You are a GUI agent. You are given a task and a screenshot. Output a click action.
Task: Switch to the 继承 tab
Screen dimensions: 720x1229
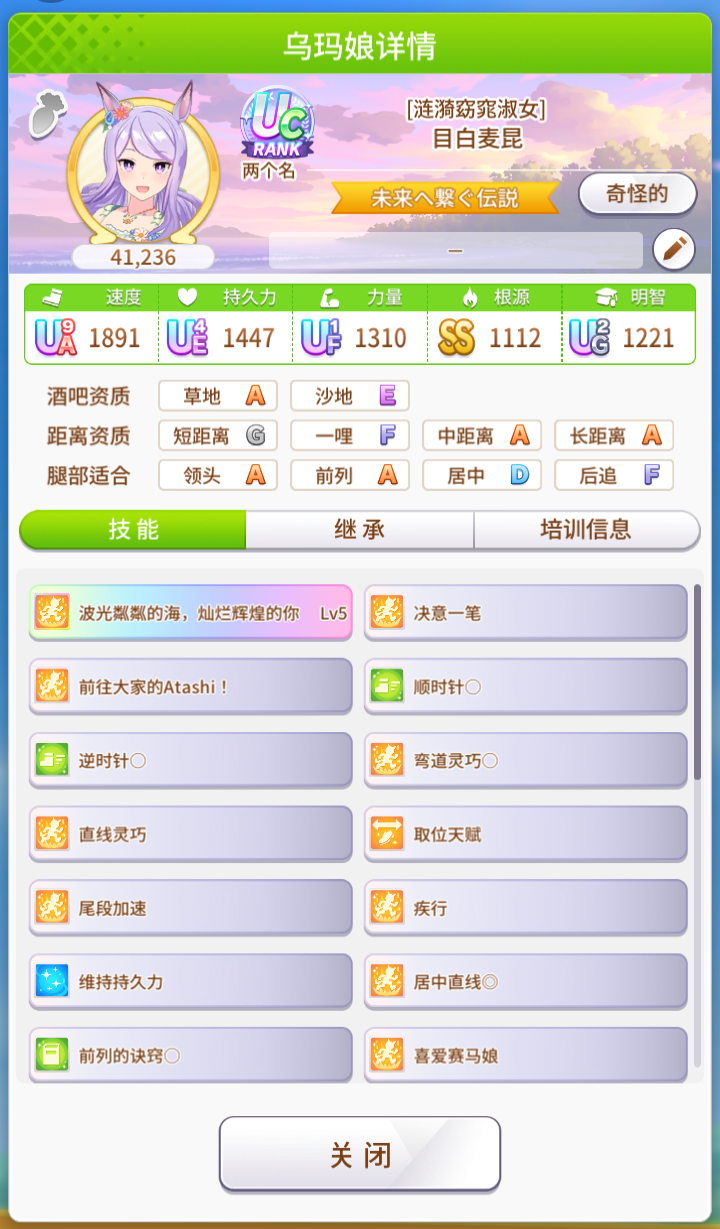click(359, 530)
